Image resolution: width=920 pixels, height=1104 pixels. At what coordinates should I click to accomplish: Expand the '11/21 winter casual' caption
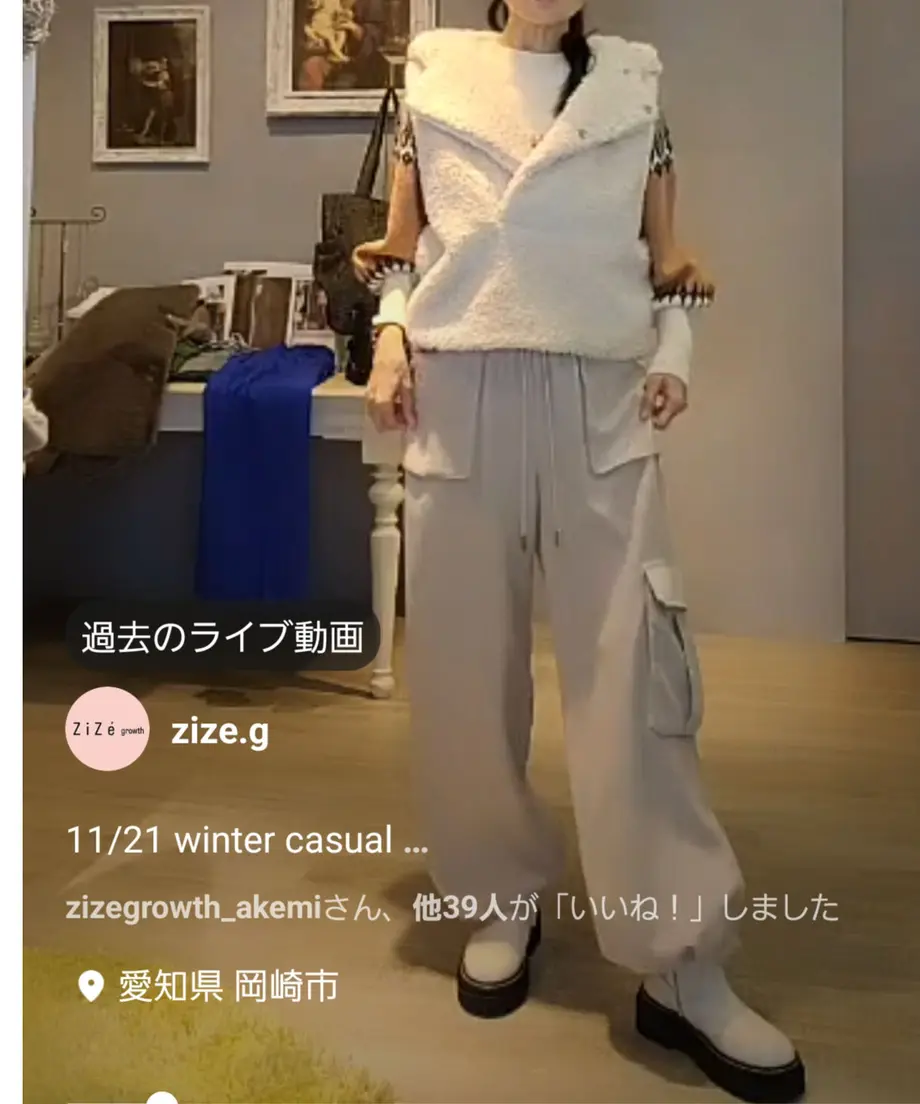(414, 841)
